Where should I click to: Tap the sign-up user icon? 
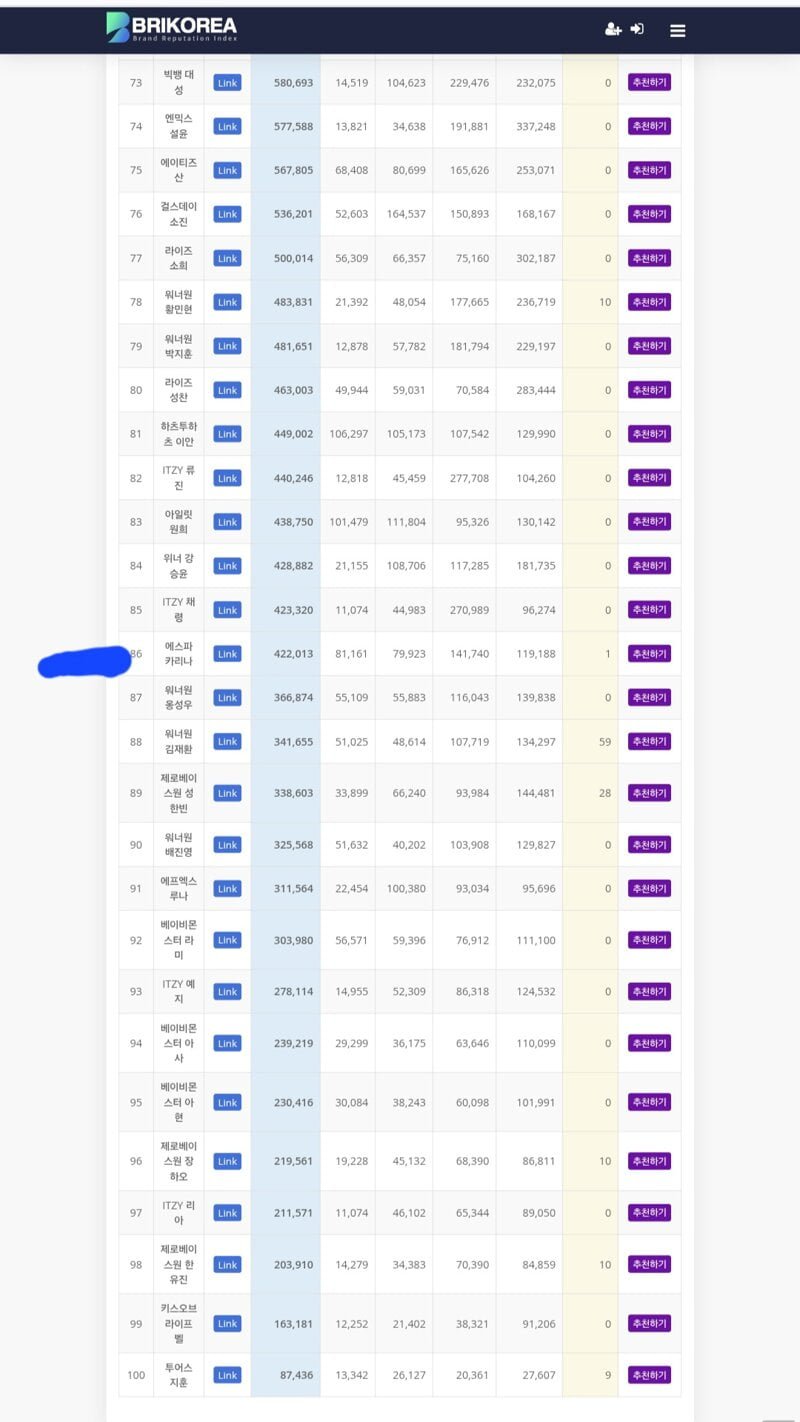(x=613, y=29)
